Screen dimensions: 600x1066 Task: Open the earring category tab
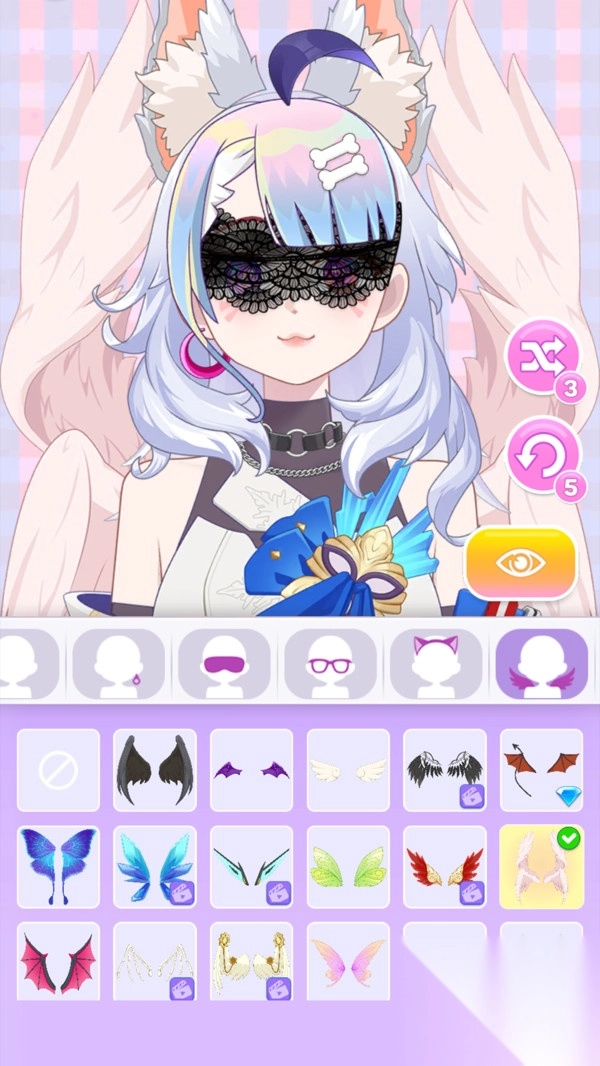[118, 663]
